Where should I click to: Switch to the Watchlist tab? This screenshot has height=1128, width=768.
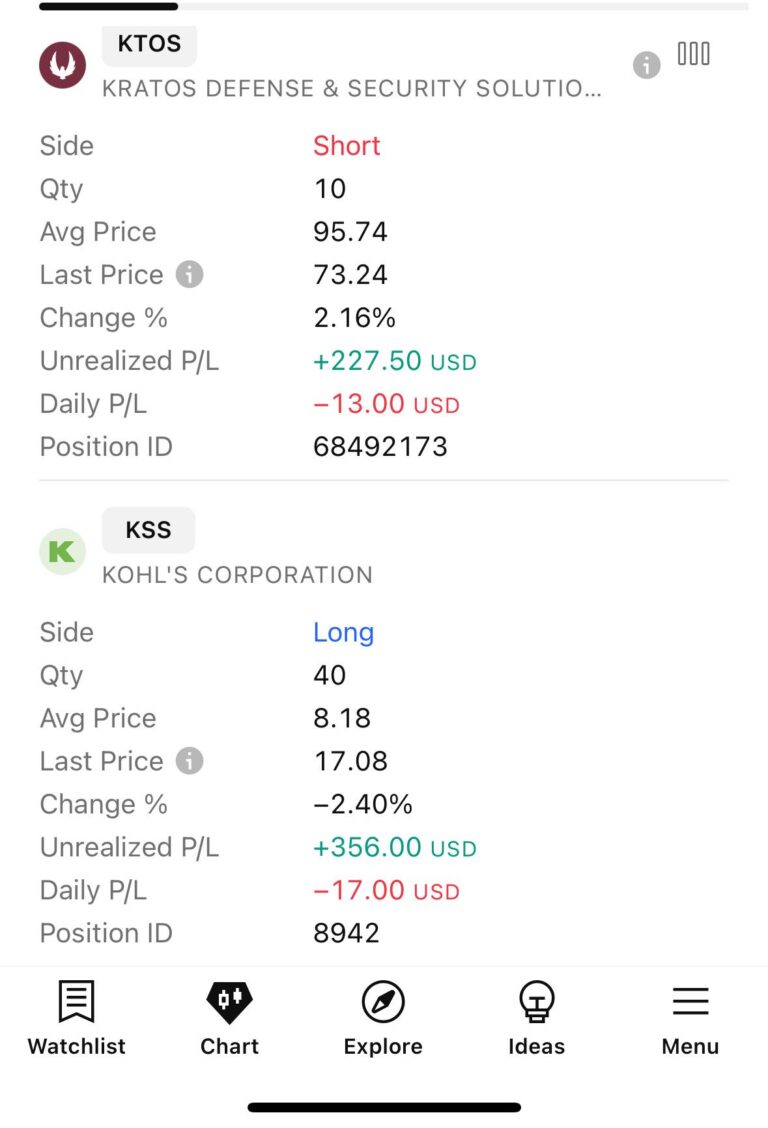77,1018
